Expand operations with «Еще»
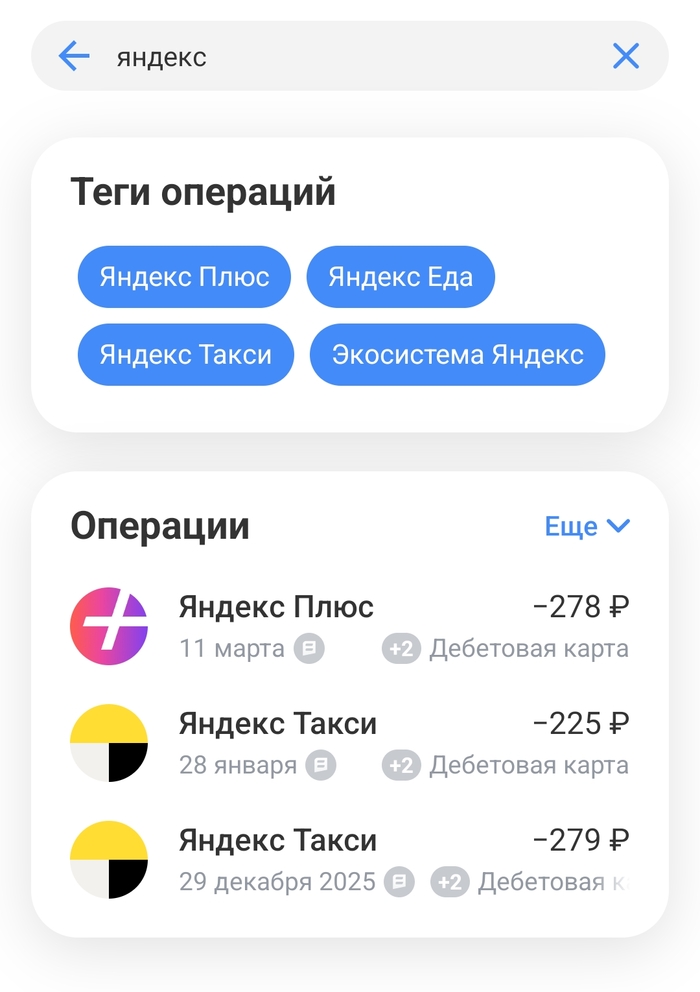700x992 pixels. click(x=587, y=526)
